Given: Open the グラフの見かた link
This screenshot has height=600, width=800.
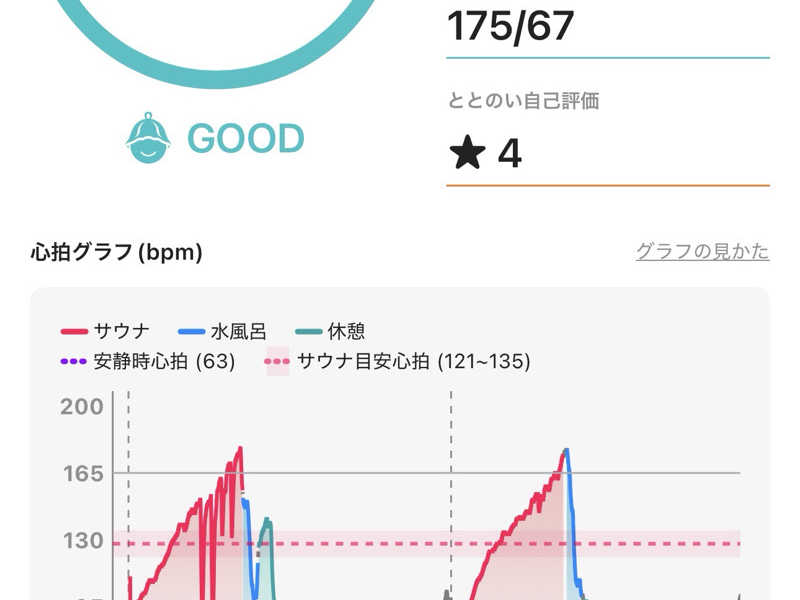Looking at the screenshot, I should 702,252.
